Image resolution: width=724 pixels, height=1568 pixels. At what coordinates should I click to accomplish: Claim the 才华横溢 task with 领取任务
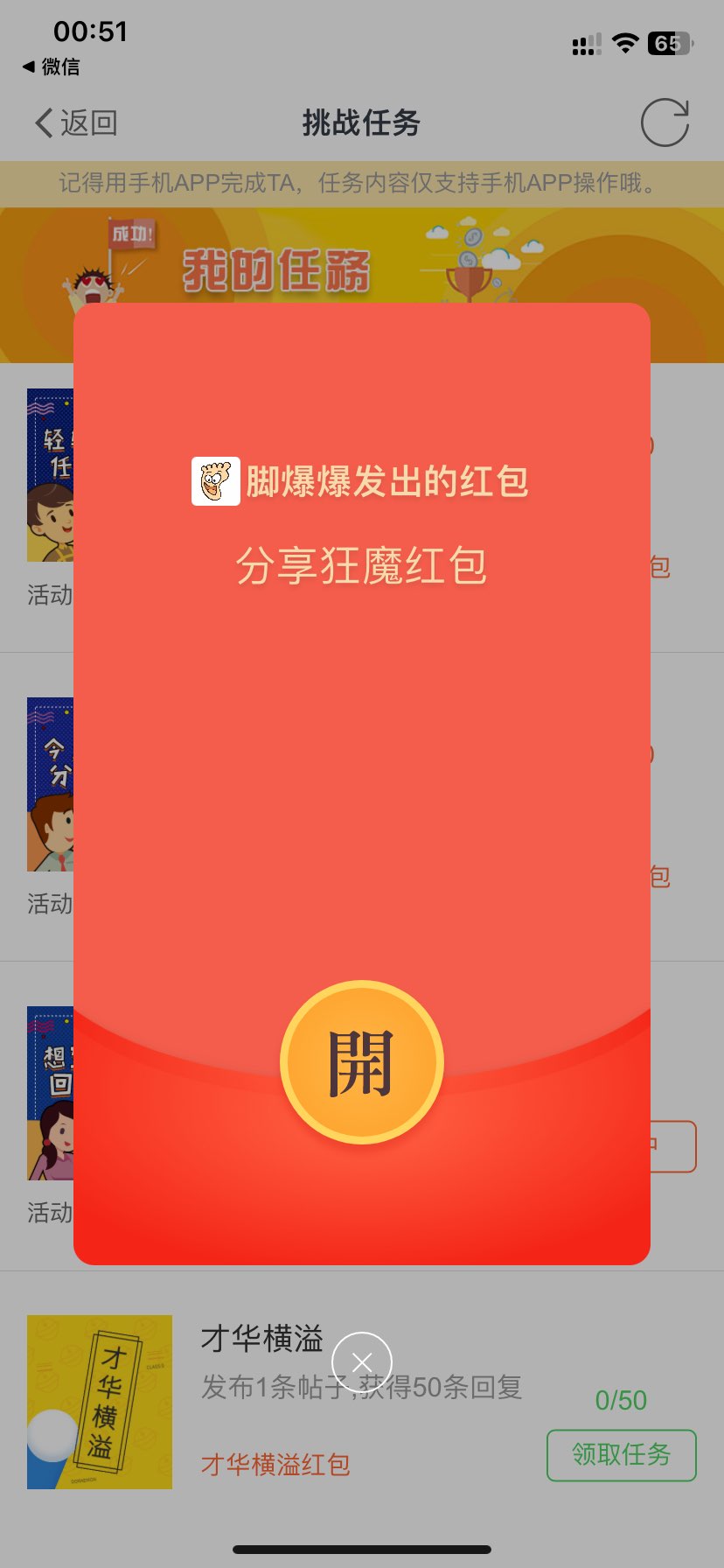[x=621, y=1455]
